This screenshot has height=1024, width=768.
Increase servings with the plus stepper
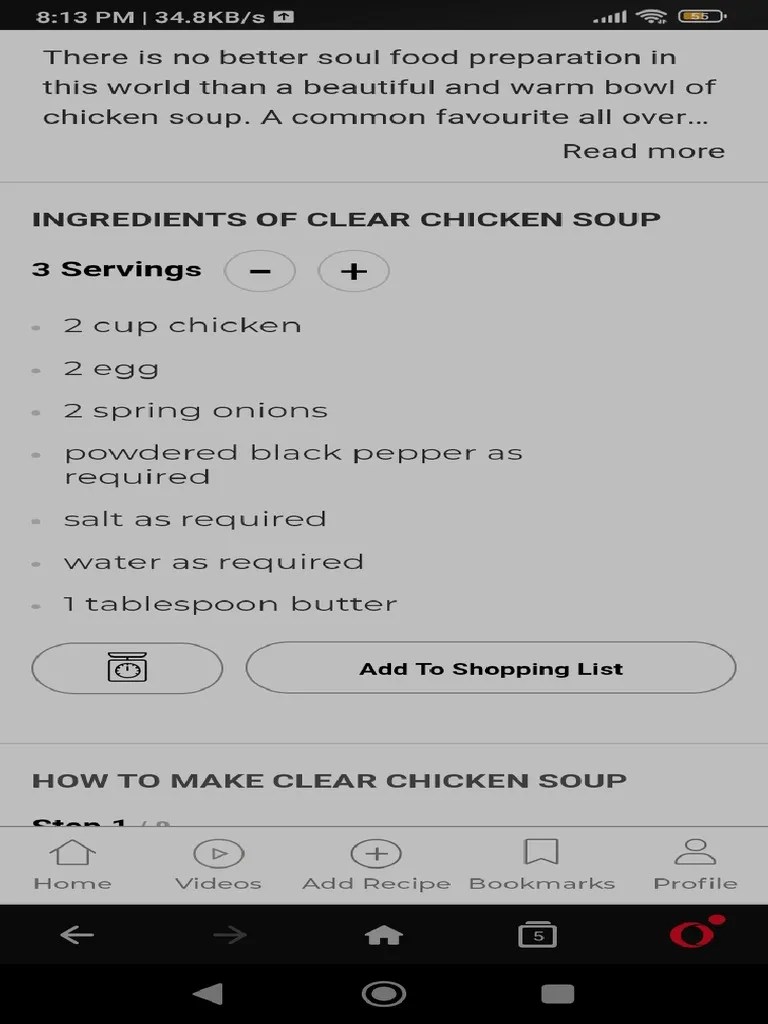point(352,270)
